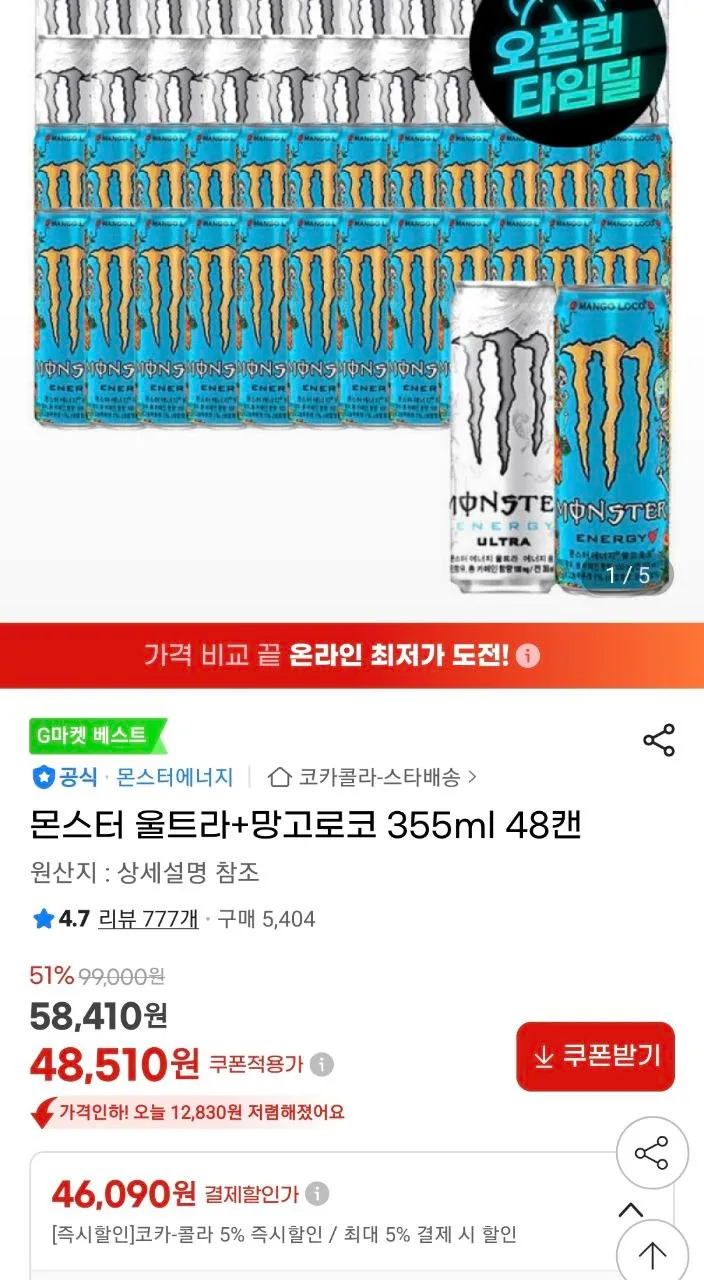Open the 온라인 최저가 도전 banner info
This screenshot has height=1280, width=704.
529,656
